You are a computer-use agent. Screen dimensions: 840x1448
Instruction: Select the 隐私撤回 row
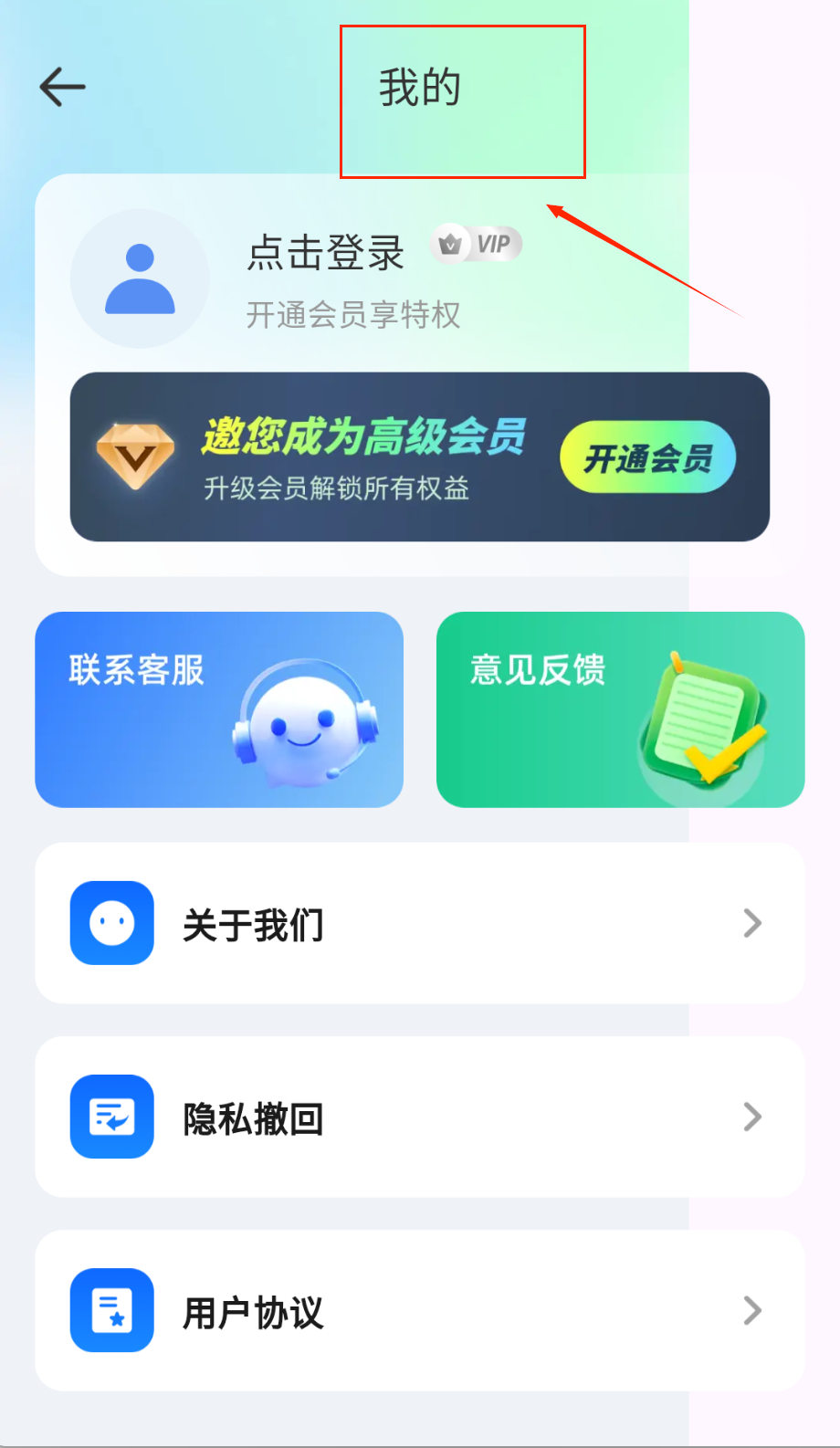coord(419,1117)
